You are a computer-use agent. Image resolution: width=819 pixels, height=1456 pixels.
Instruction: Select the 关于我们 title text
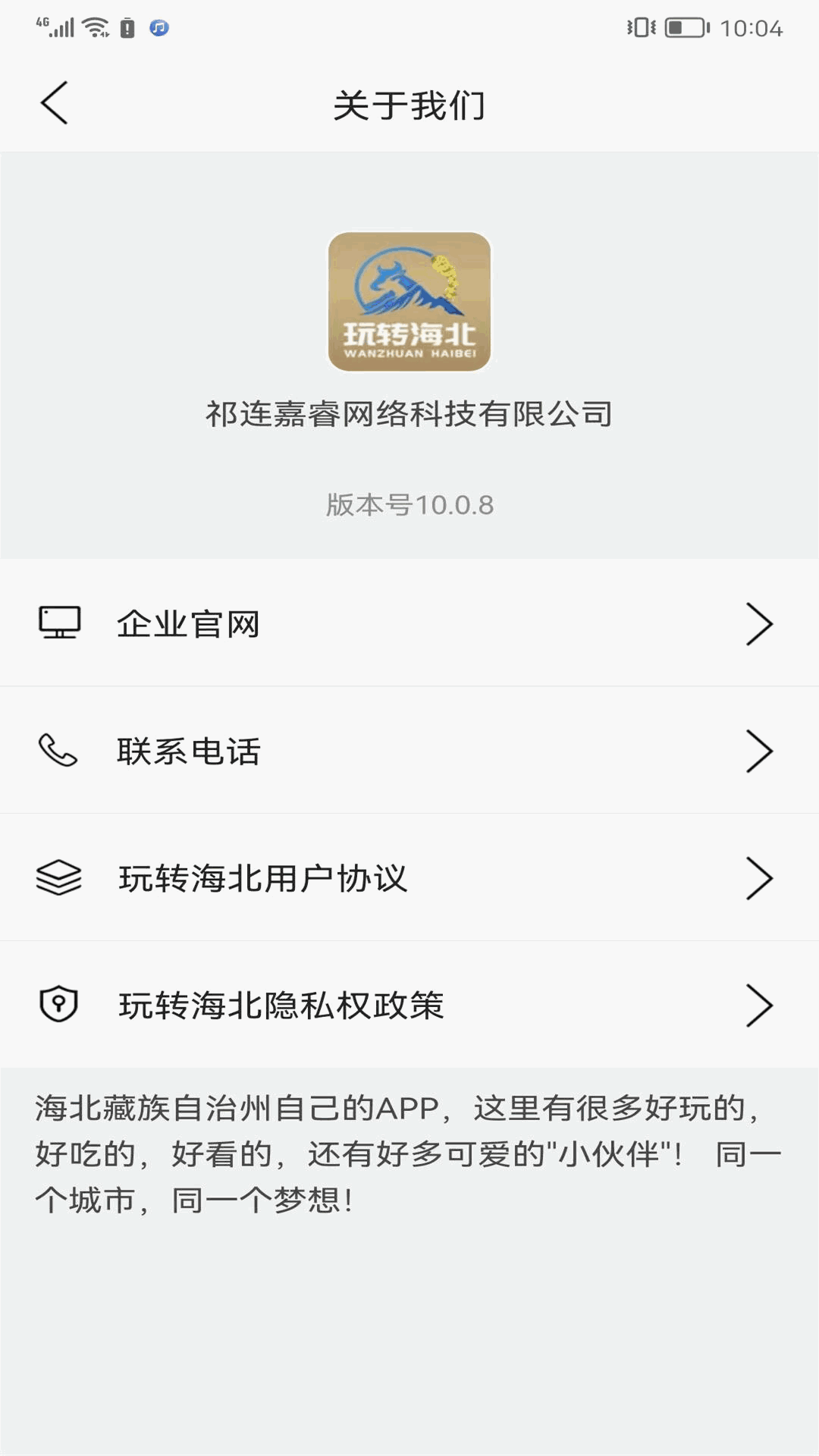(x=409, y=104)
